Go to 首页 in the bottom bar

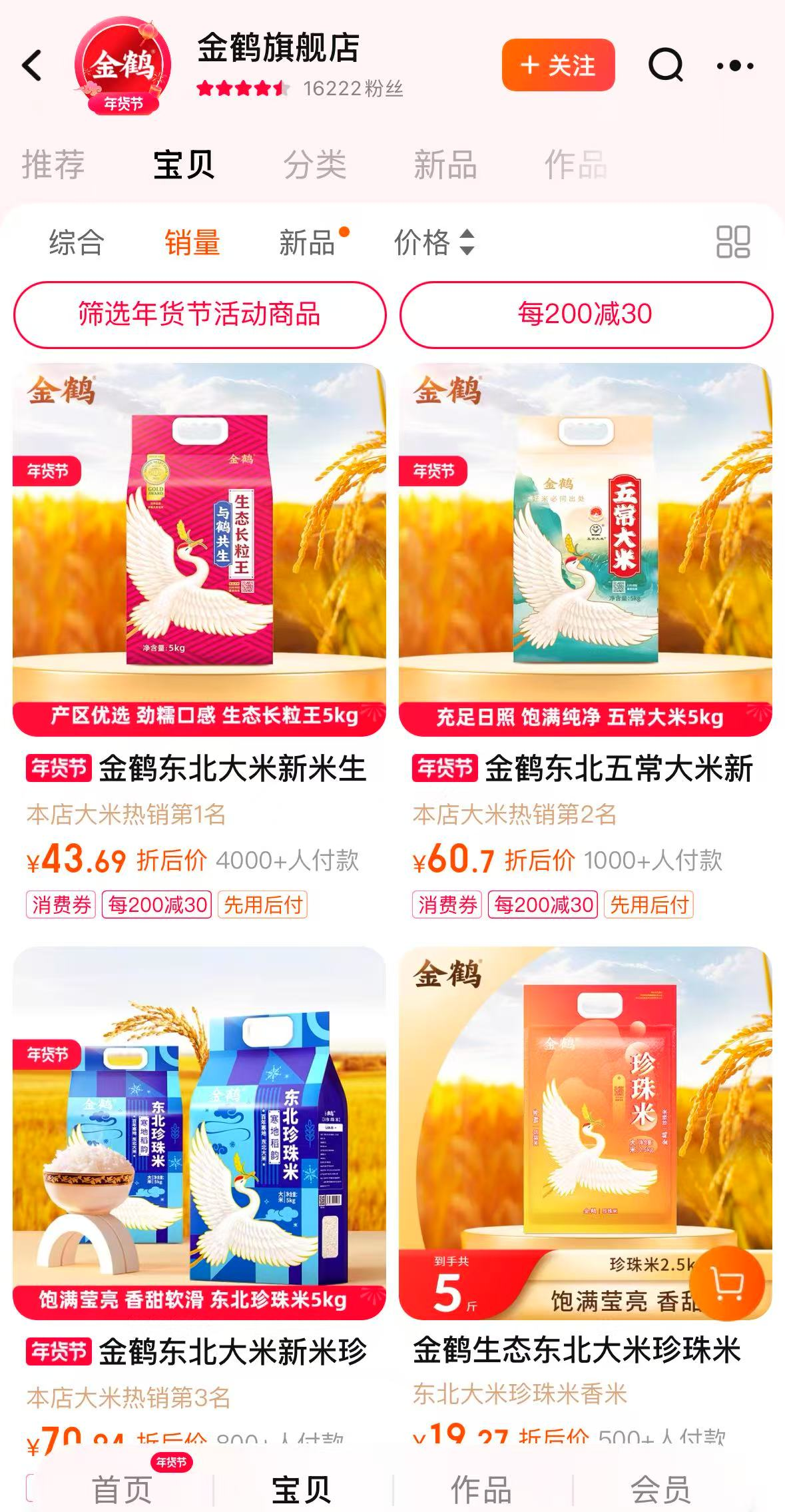coord(122,1489)
